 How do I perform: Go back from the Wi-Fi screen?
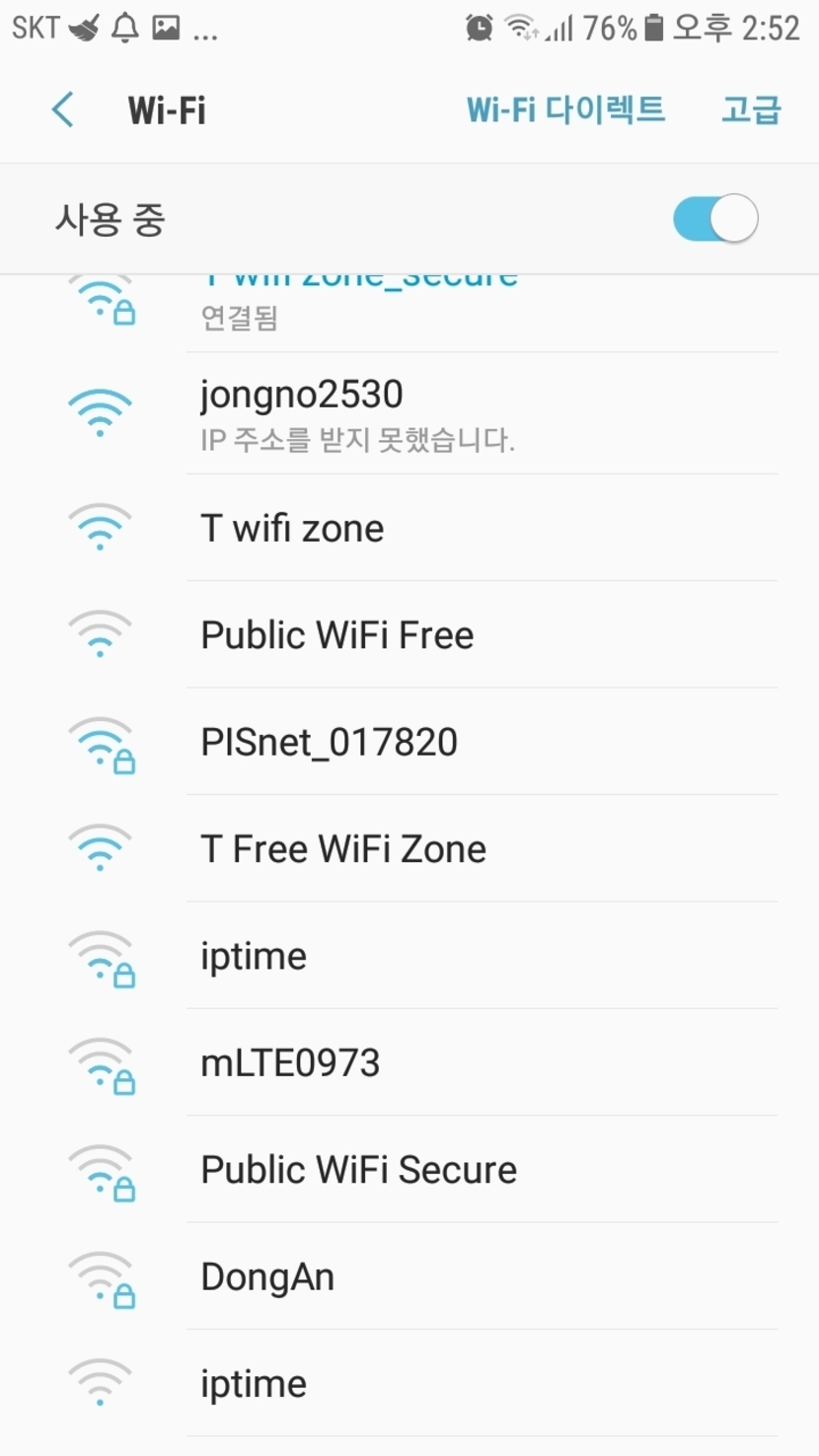pos(63,109)
